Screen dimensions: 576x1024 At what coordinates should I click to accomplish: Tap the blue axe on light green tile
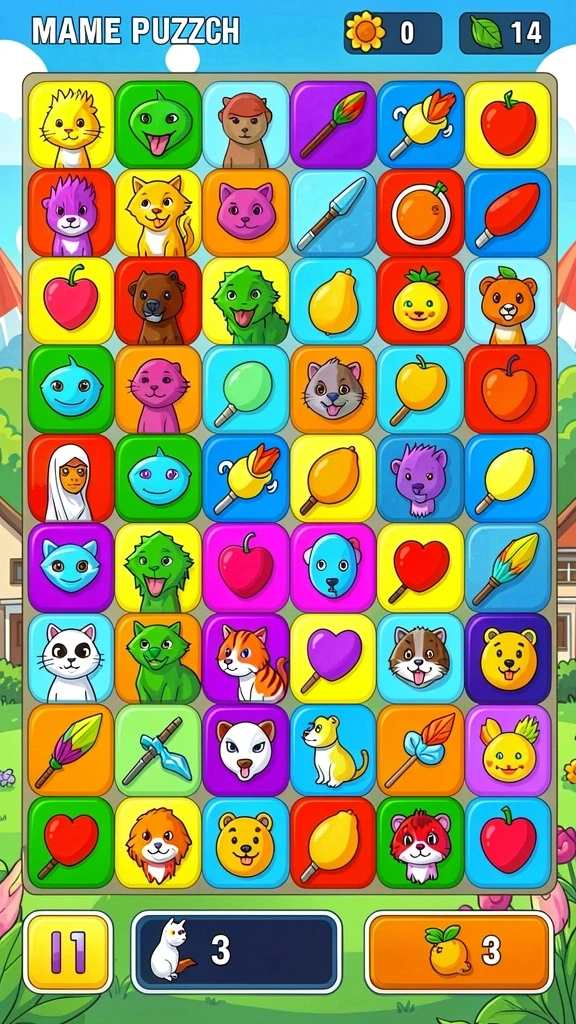(x=158, y=750)
